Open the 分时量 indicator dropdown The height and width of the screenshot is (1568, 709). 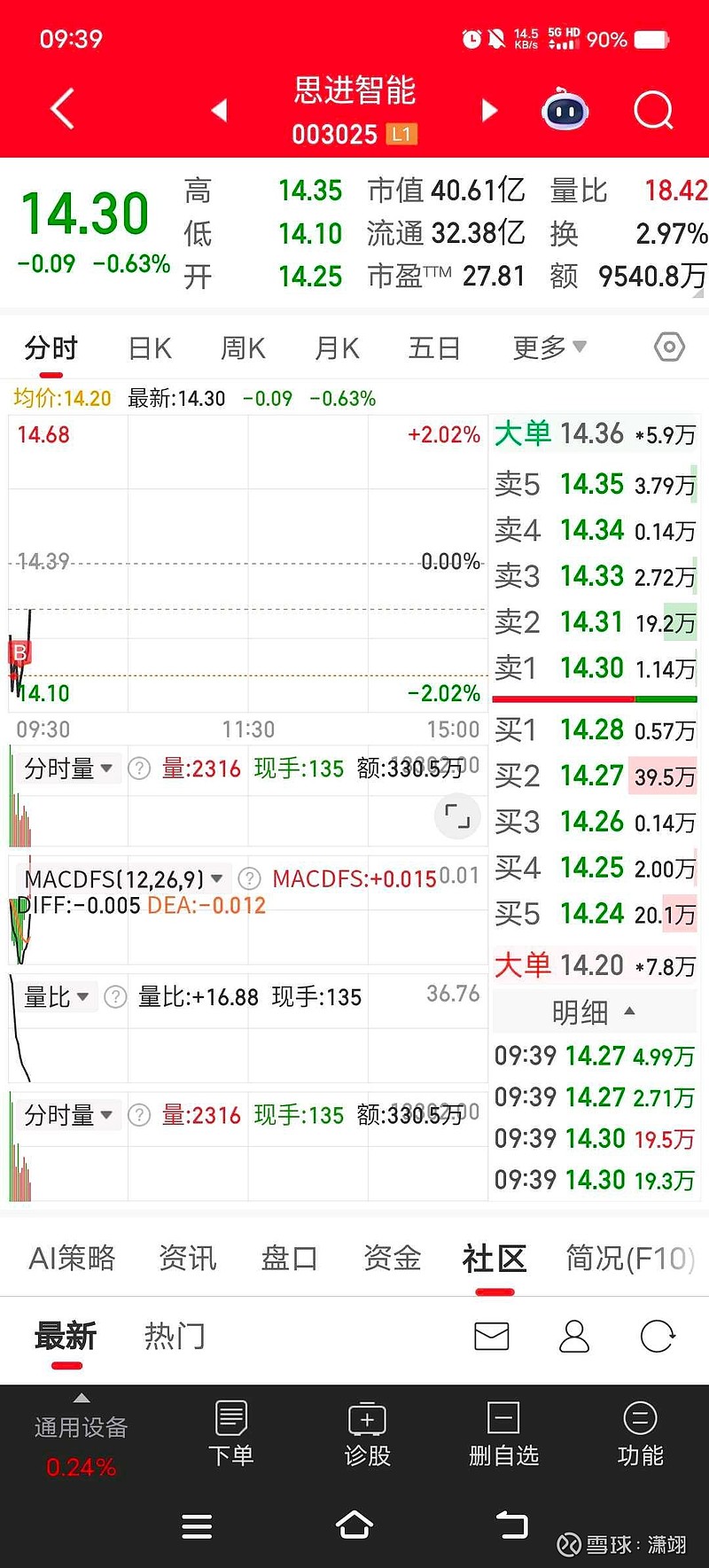point(69,768)
